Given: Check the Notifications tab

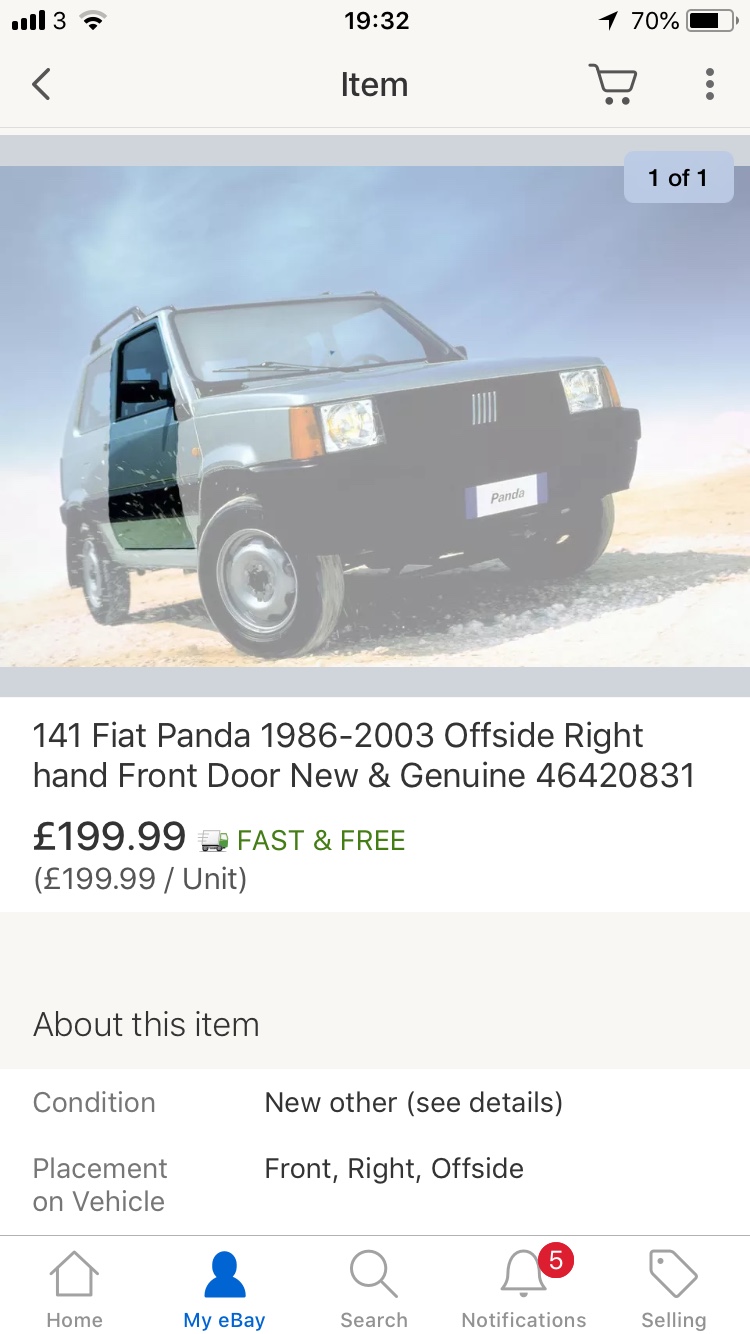Looking at the screenshot, I should (x=524, y=1290).
